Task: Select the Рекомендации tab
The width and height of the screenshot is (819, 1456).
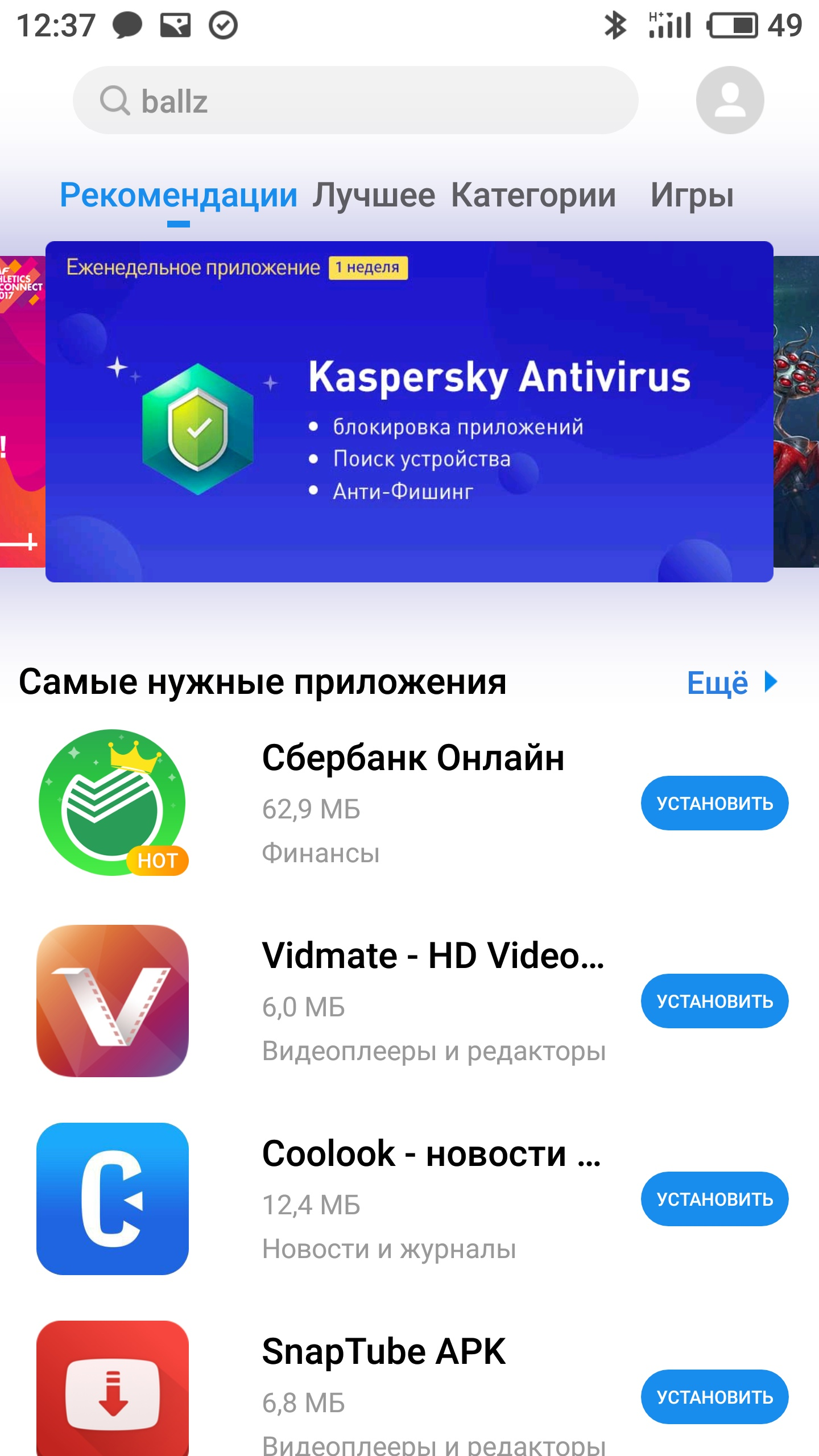Action: click(179, 195)
